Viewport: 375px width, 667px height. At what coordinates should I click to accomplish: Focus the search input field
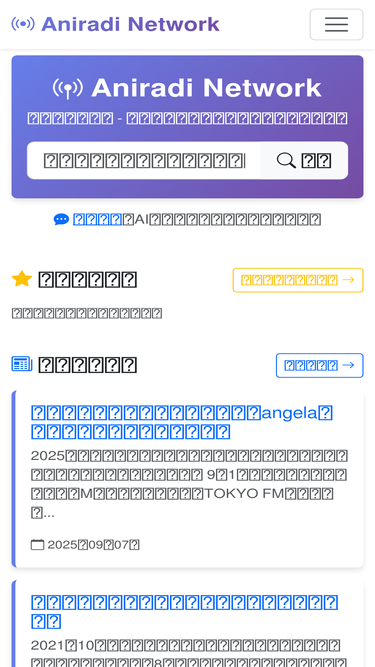click(x=144, y=160)
